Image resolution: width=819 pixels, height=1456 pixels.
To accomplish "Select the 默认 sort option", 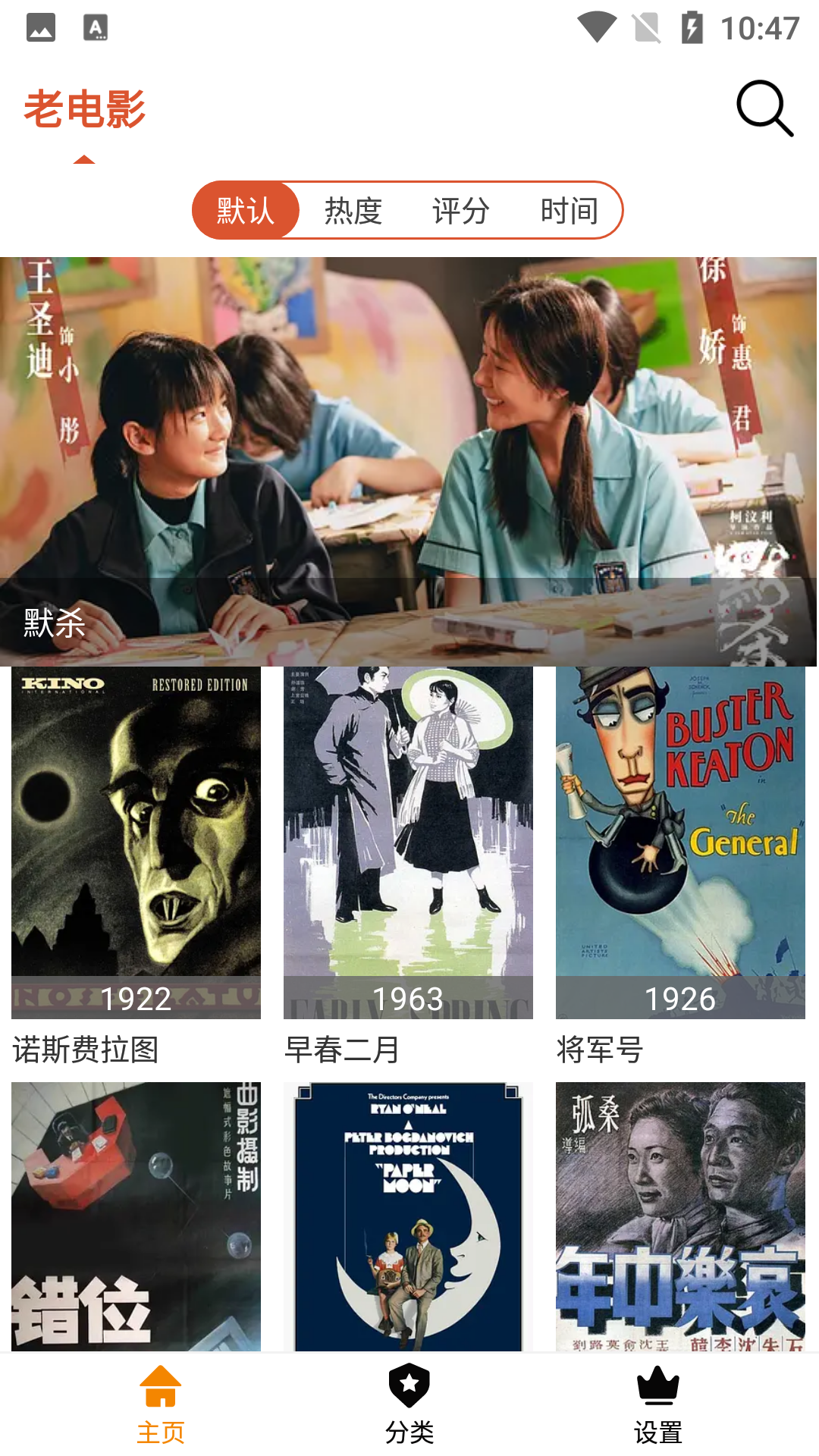I will 246,210.
